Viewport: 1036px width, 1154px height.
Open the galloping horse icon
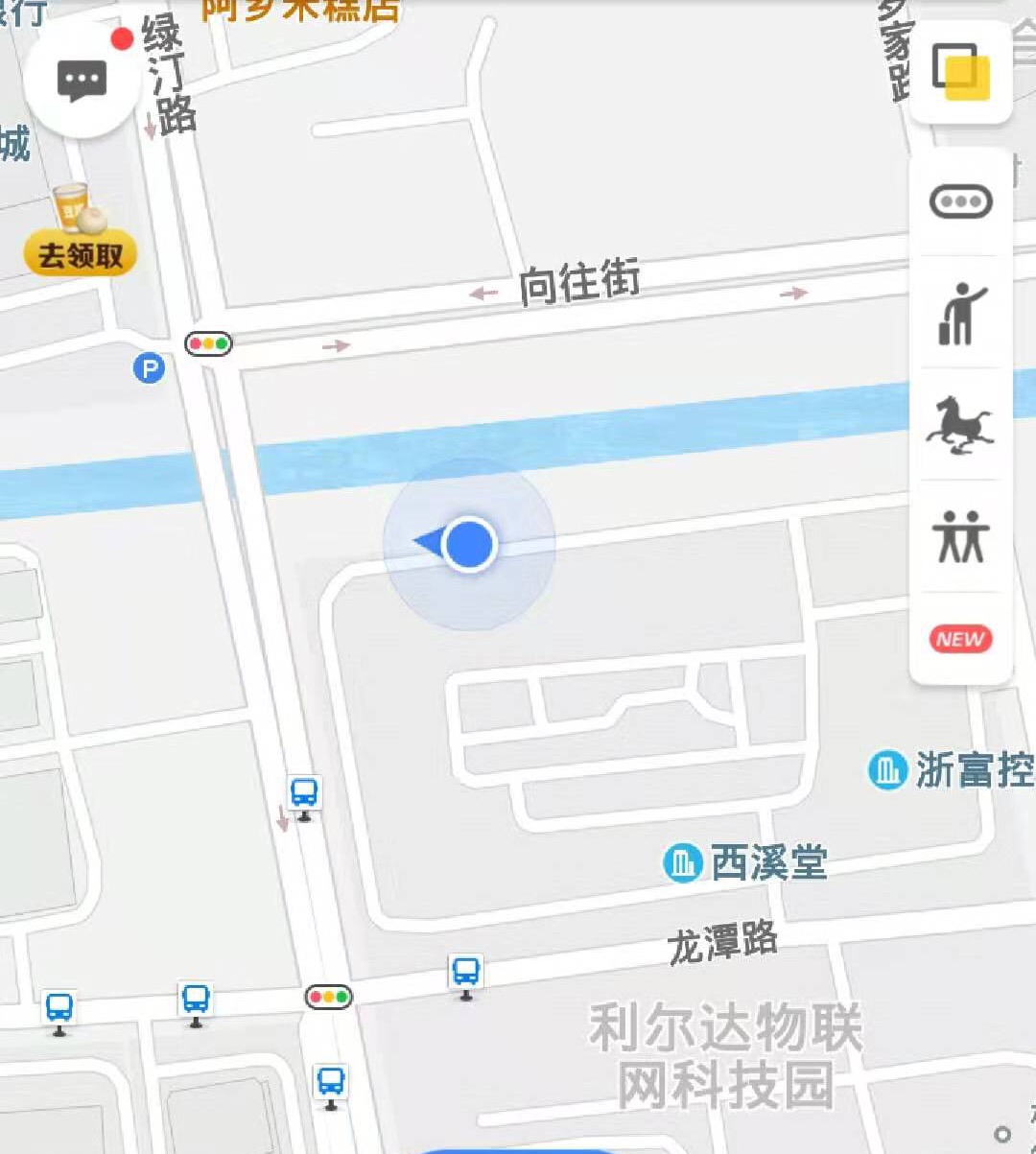[961, 426]
